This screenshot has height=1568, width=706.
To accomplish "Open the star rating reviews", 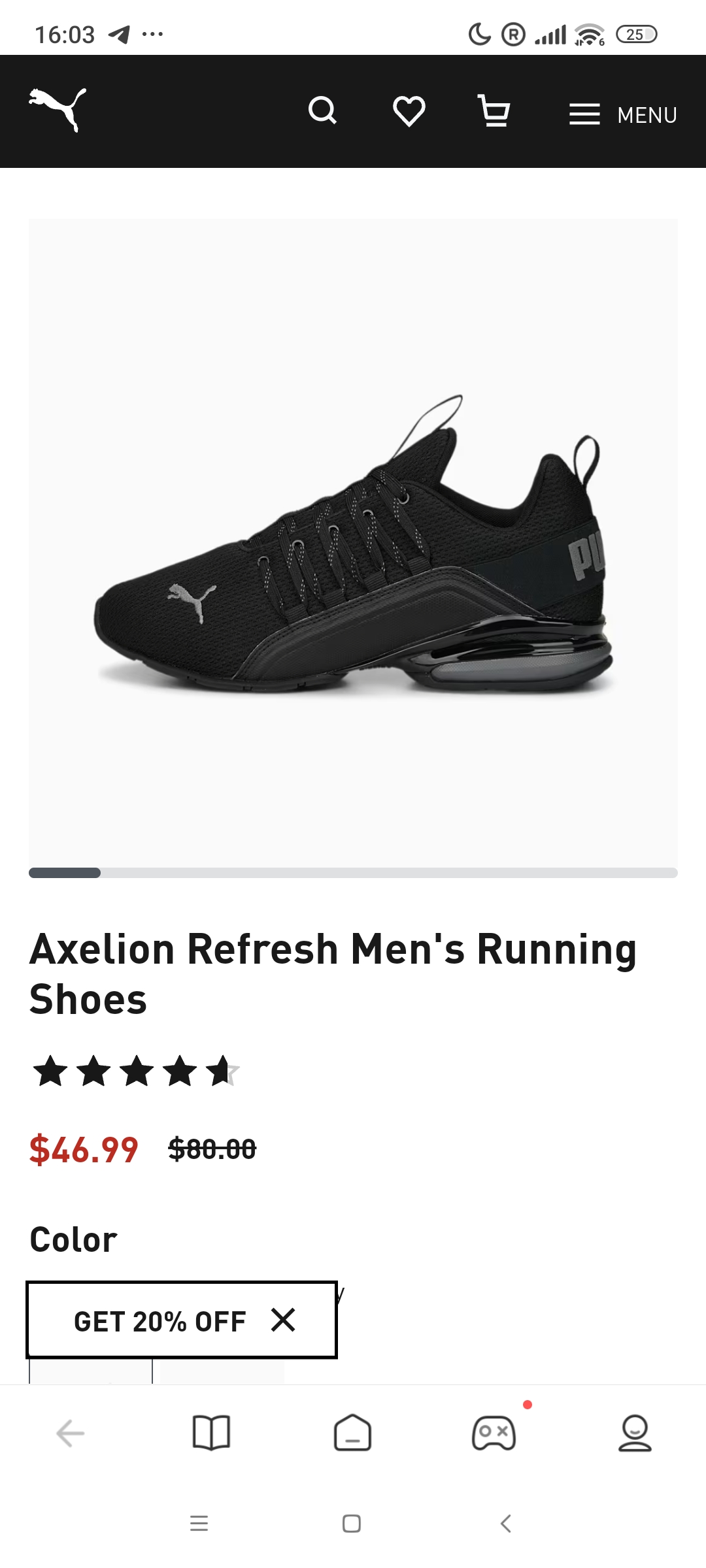I will pos(136,1071).
